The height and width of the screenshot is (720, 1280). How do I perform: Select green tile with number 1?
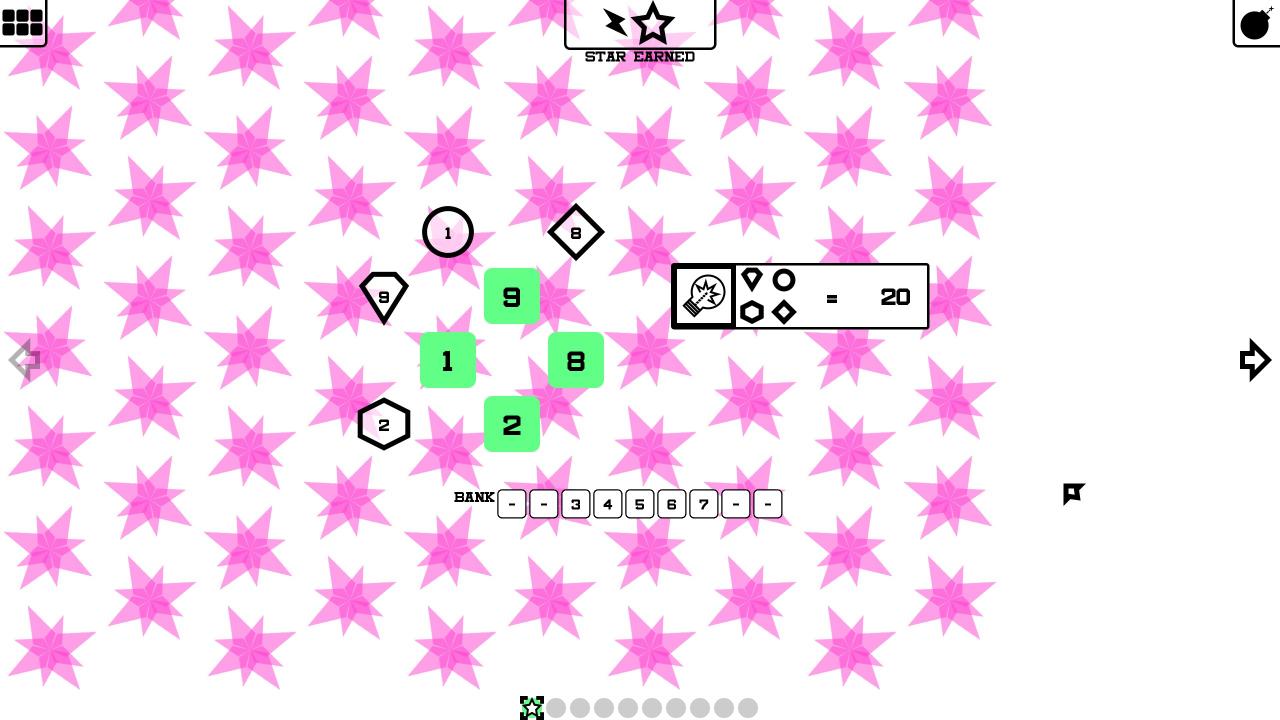point(448,360)
